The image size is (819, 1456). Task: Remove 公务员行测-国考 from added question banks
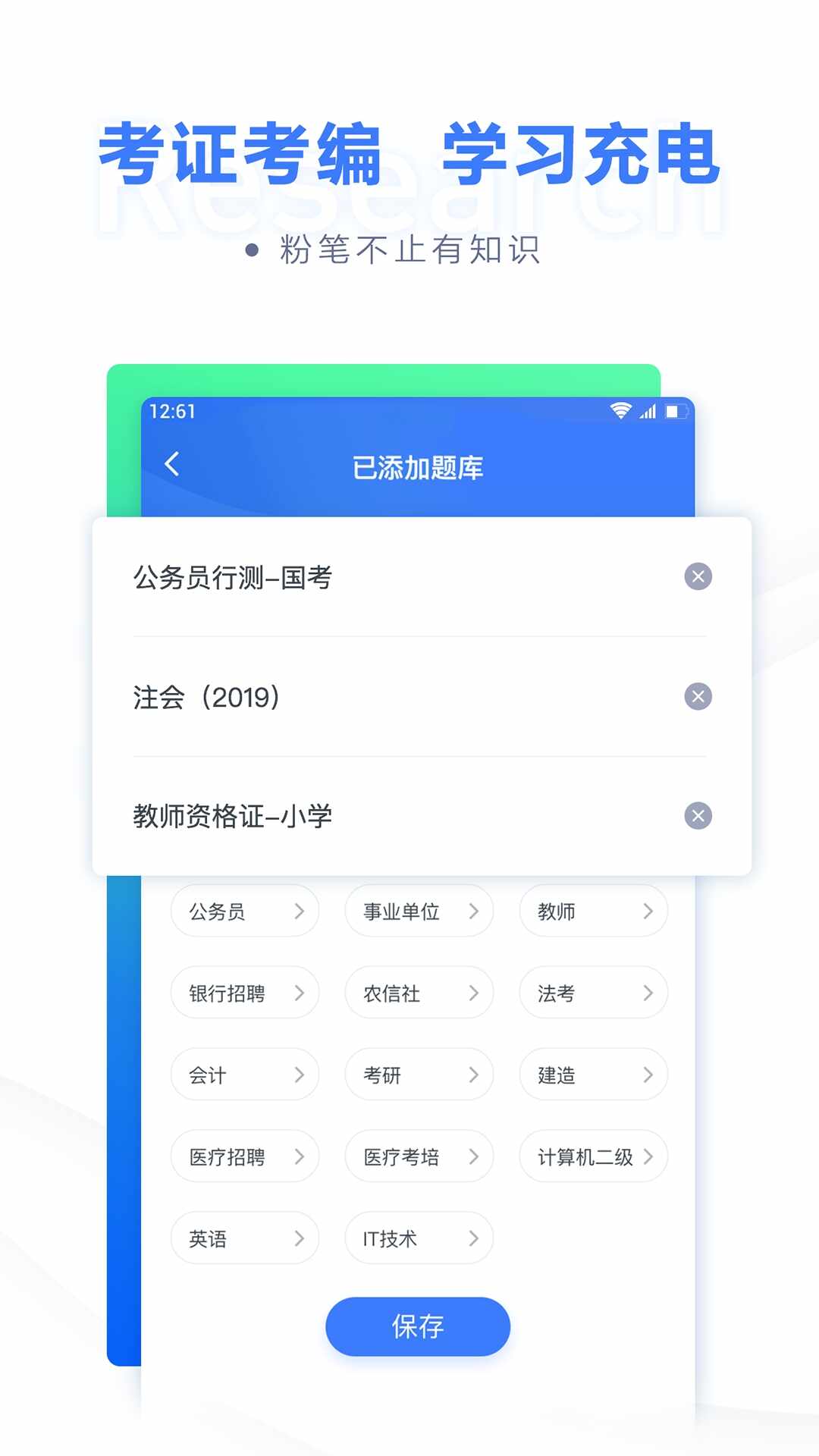click(x=697, y=576)
